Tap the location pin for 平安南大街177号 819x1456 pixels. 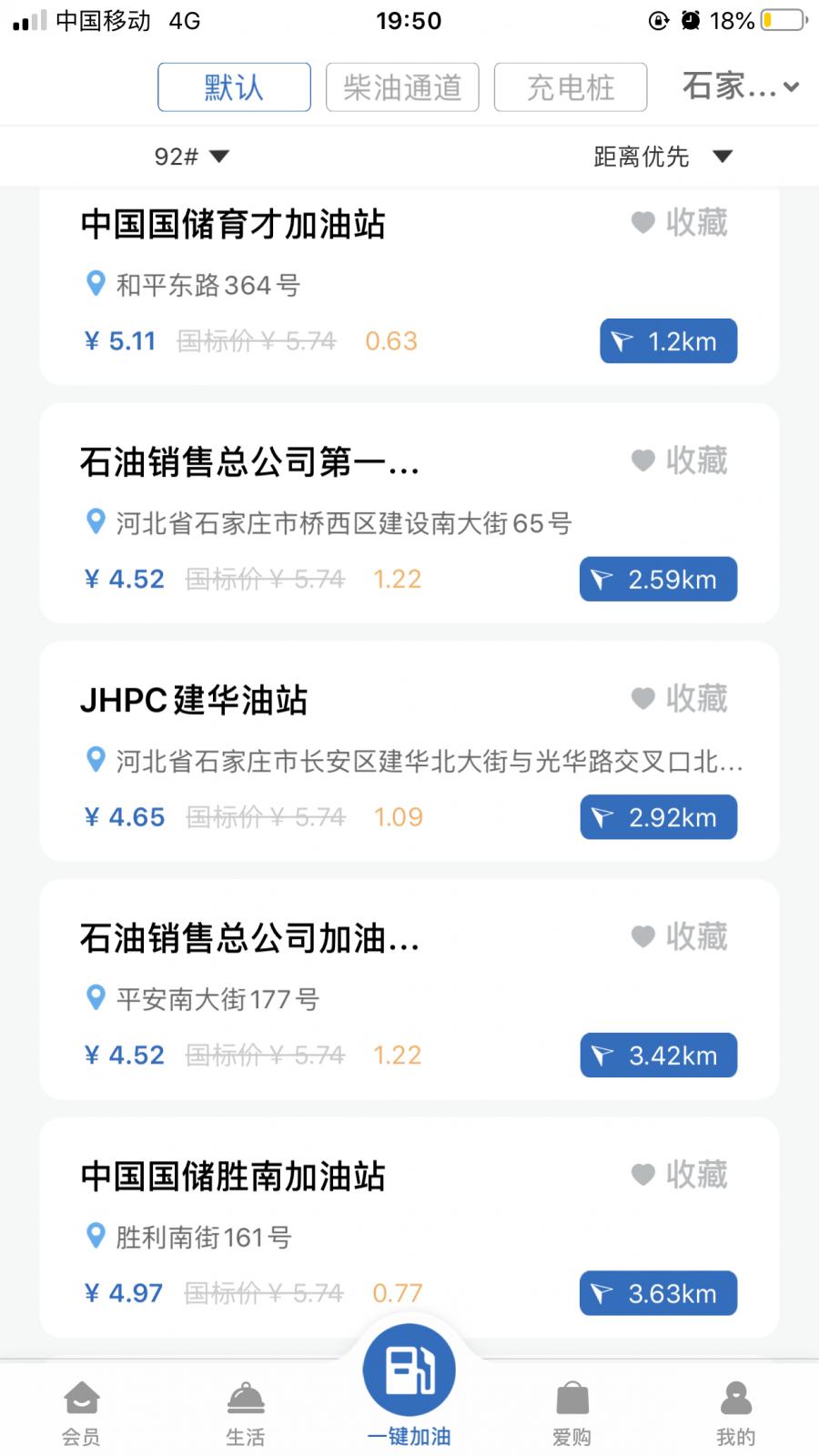(95, 998)
